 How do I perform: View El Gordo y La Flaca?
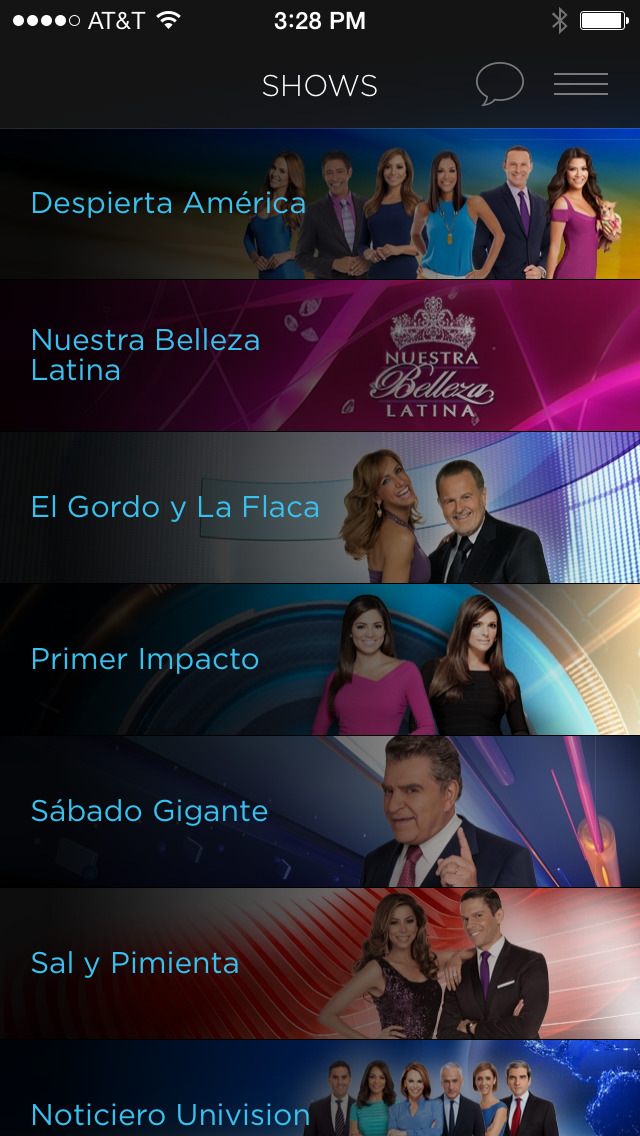click(320, 508)
